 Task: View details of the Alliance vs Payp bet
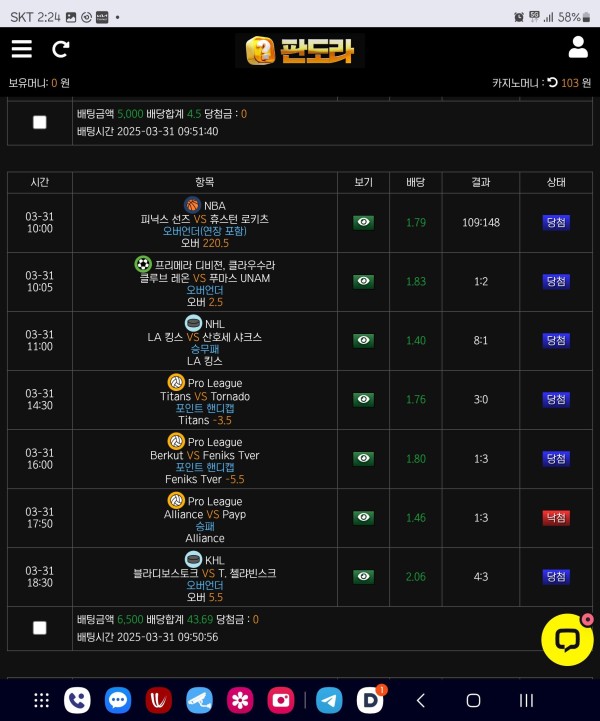coord(363,517)
